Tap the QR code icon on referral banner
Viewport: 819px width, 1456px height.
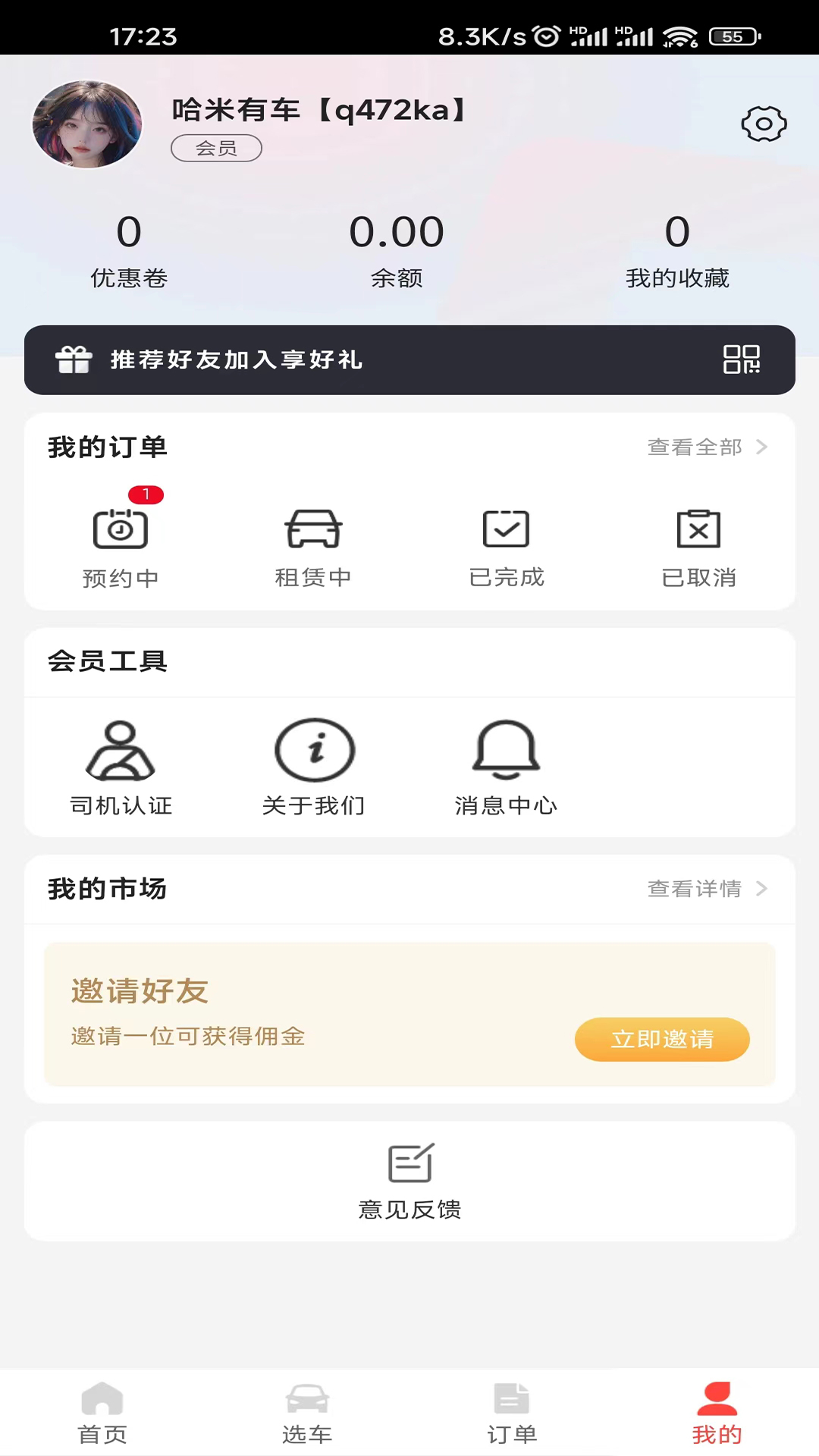pyautogui.click(x=742, y=362)
